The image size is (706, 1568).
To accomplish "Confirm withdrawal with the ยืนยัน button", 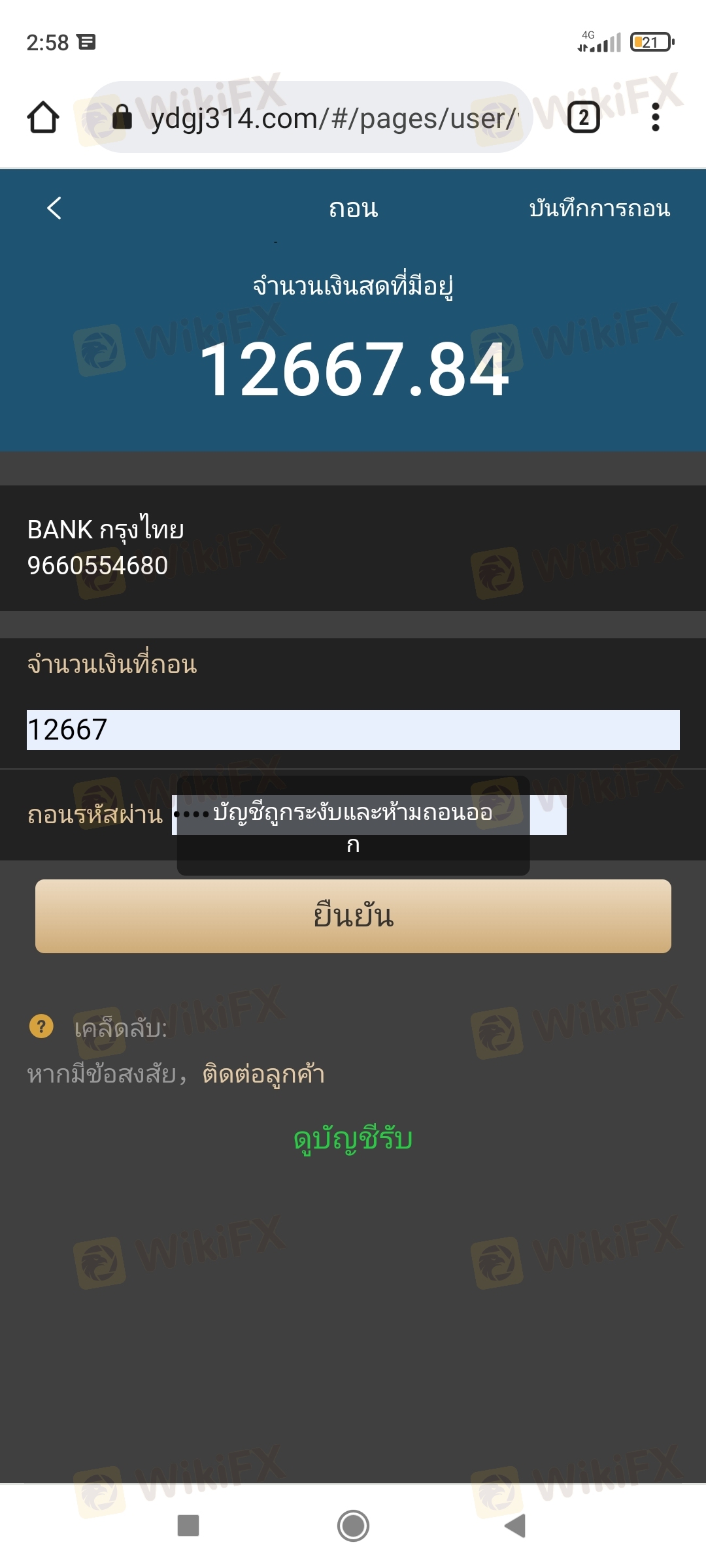I will point(353,916).
